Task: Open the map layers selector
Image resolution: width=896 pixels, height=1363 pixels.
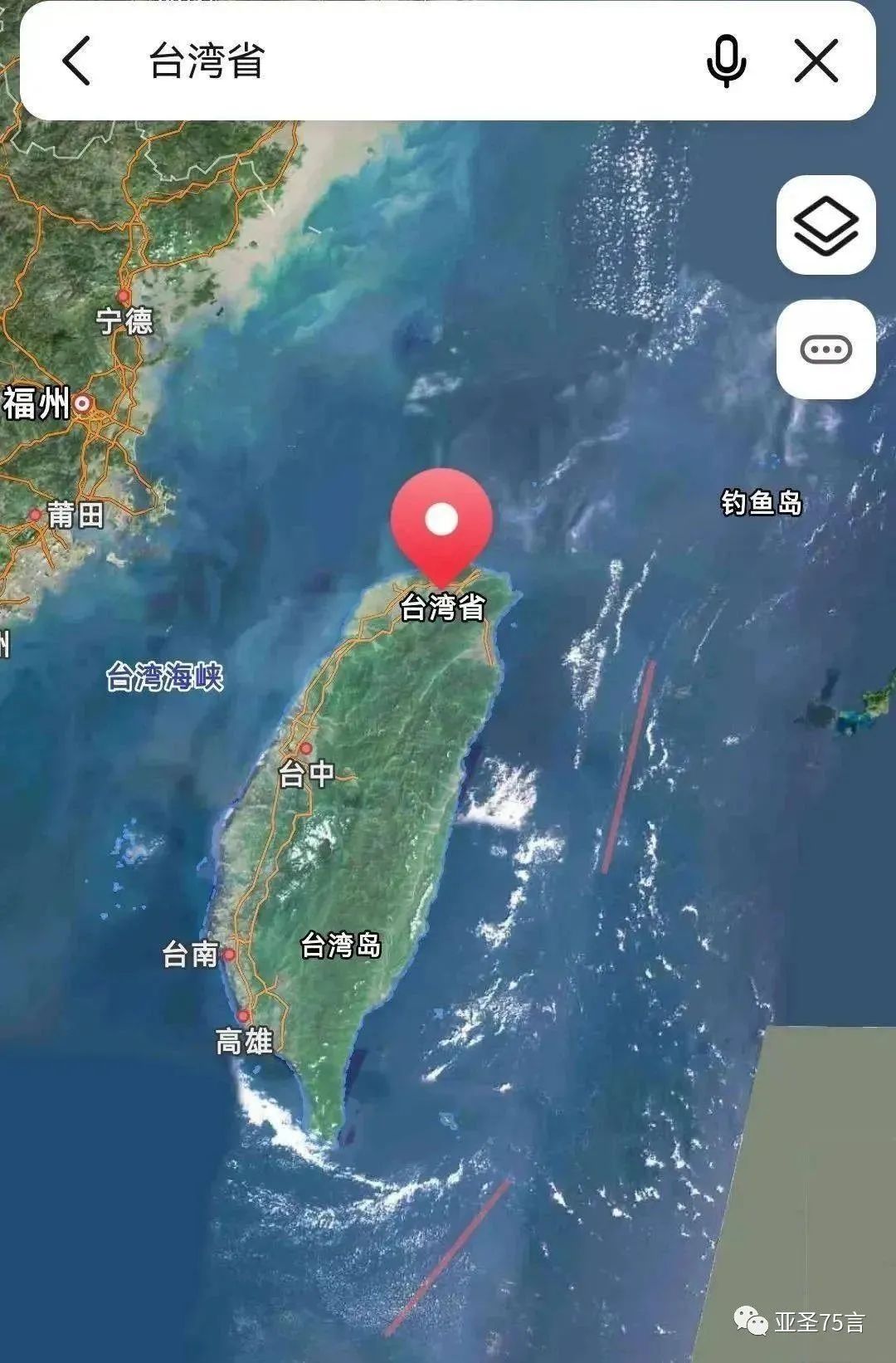Action: pyautogui.click(x=825, y=225)
